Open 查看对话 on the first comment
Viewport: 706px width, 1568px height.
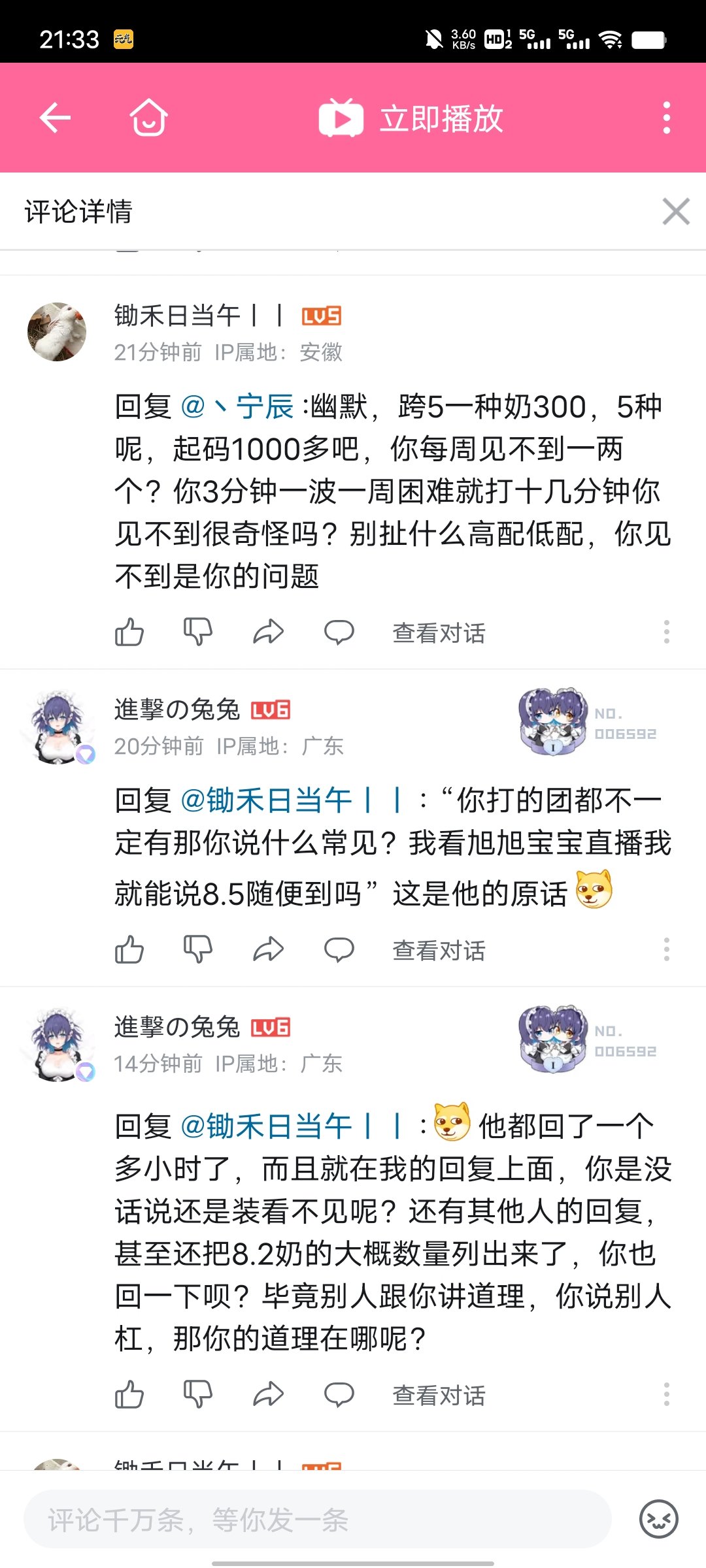(437, 632)
